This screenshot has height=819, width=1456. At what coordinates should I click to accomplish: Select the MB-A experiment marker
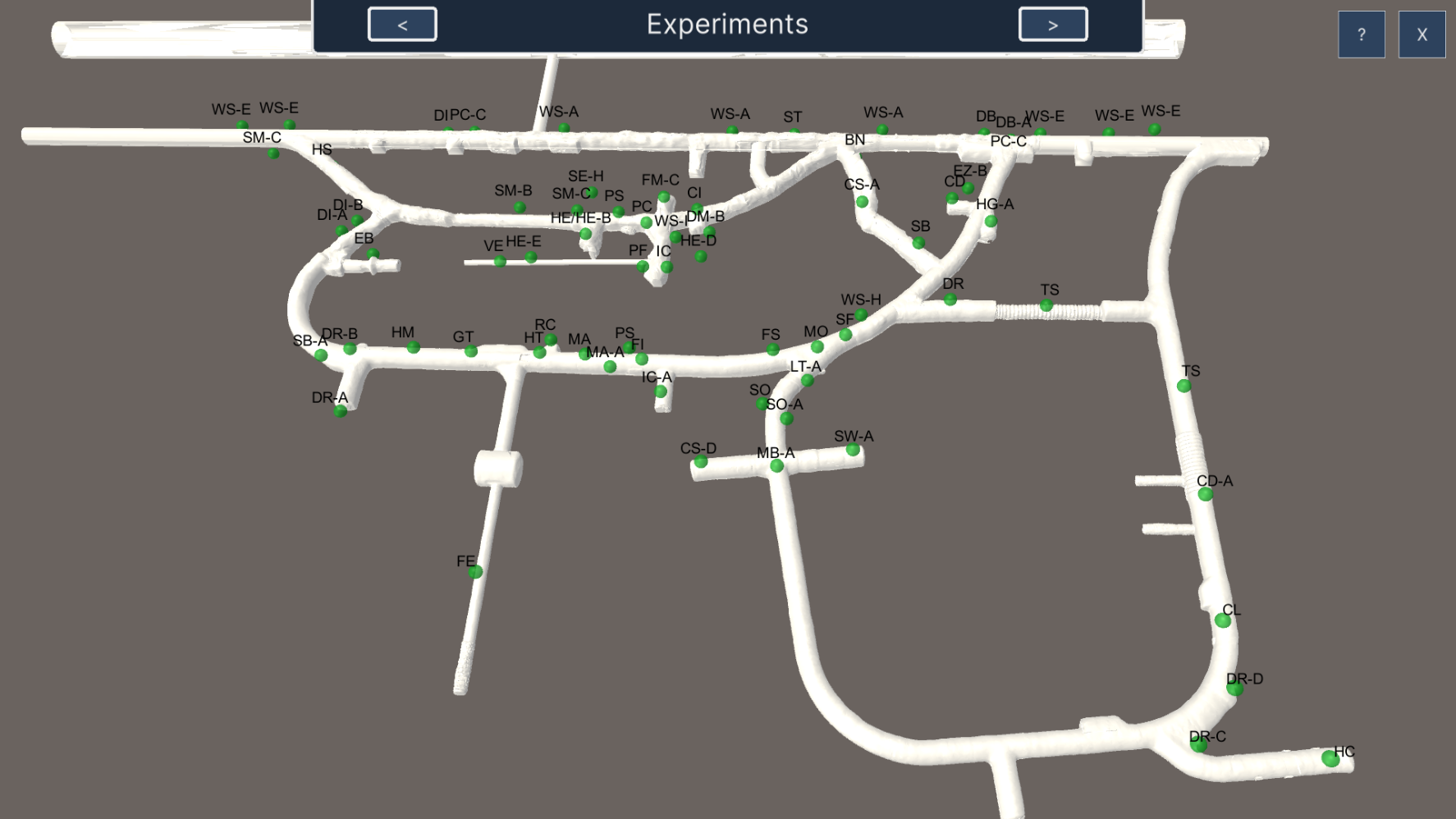tap(776, 466)
